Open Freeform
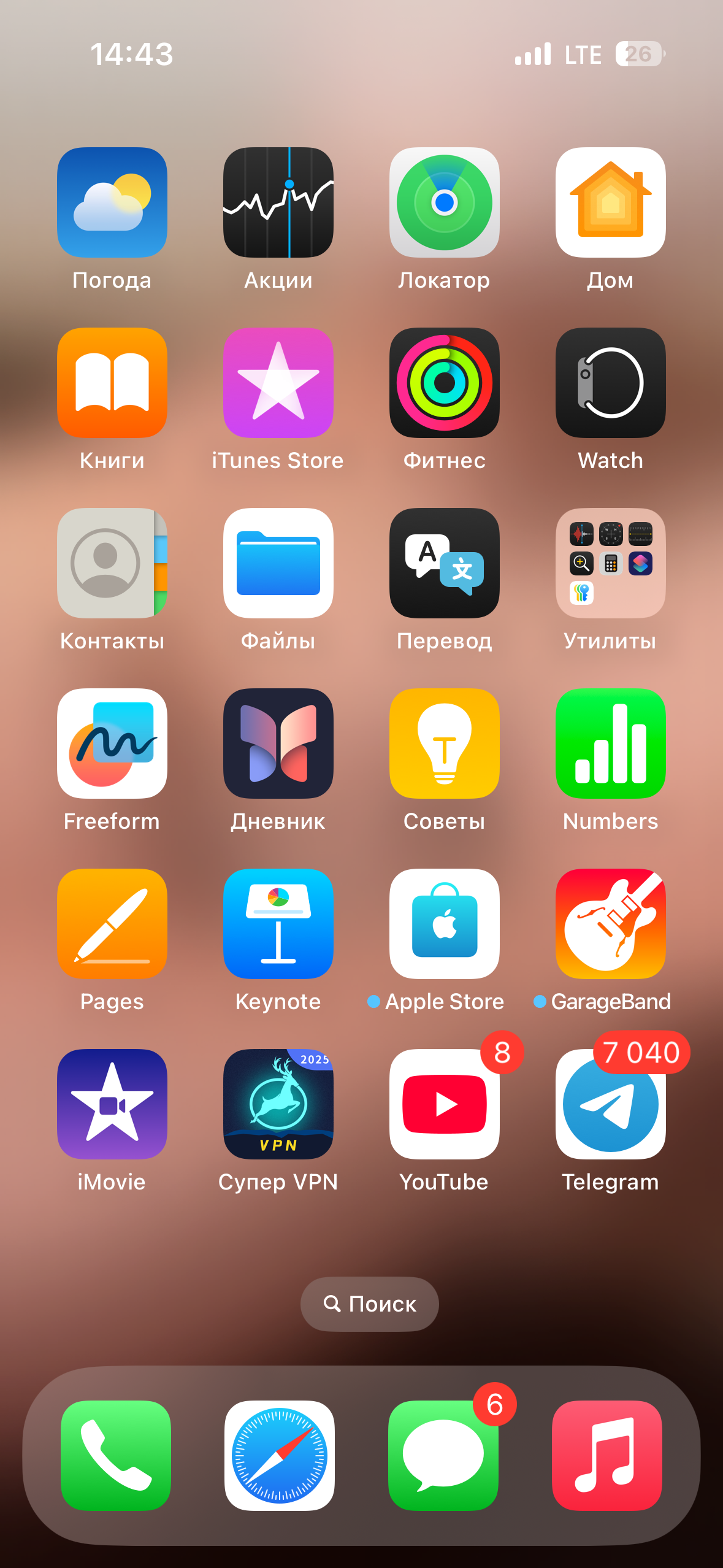Image resolution: width=723 pixels, height=1568 pixels. [112, 744]
